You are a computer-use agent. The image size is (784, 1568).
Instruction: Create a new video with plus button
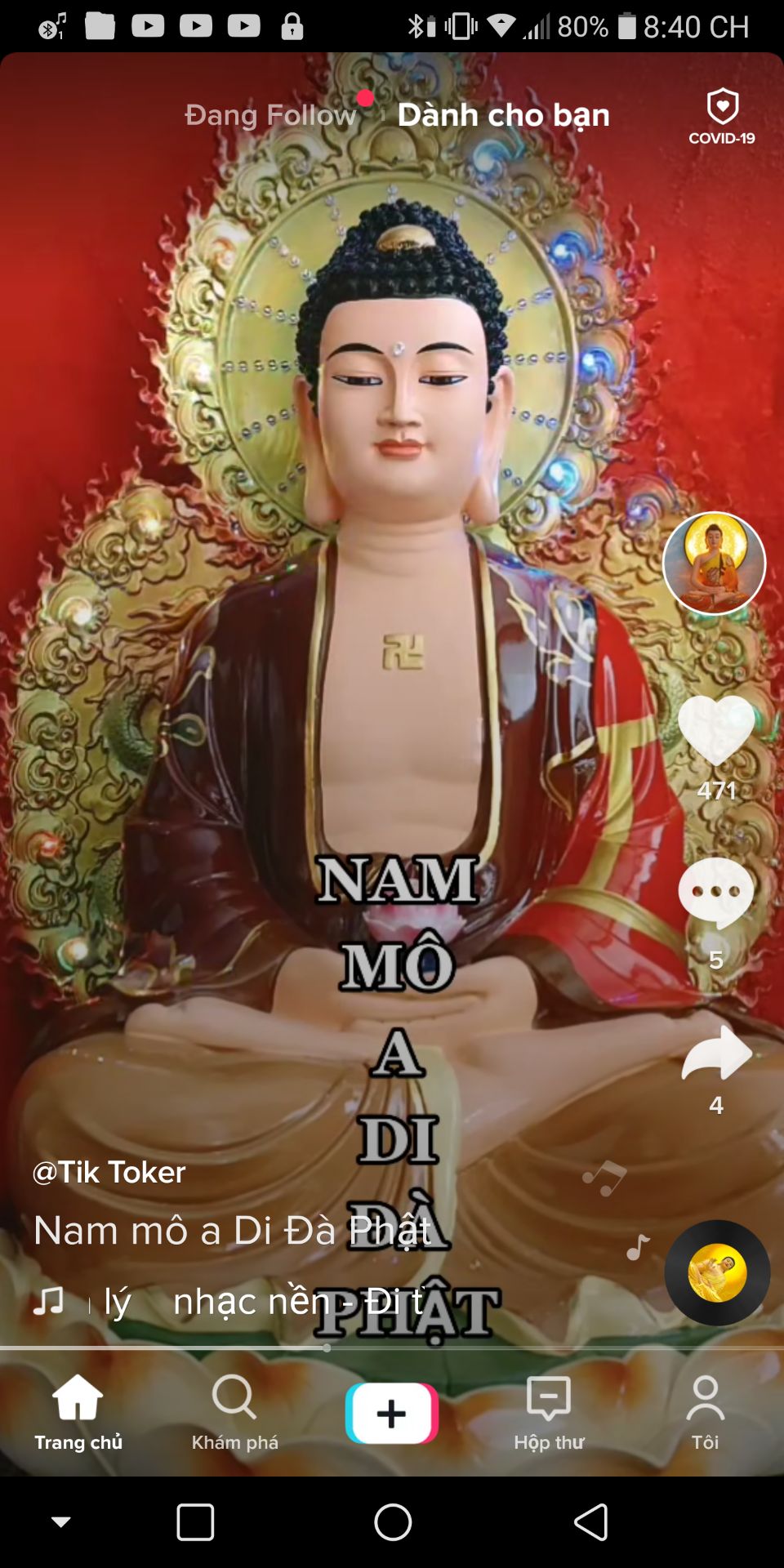pyautogui.click(x=392, y=1413)
